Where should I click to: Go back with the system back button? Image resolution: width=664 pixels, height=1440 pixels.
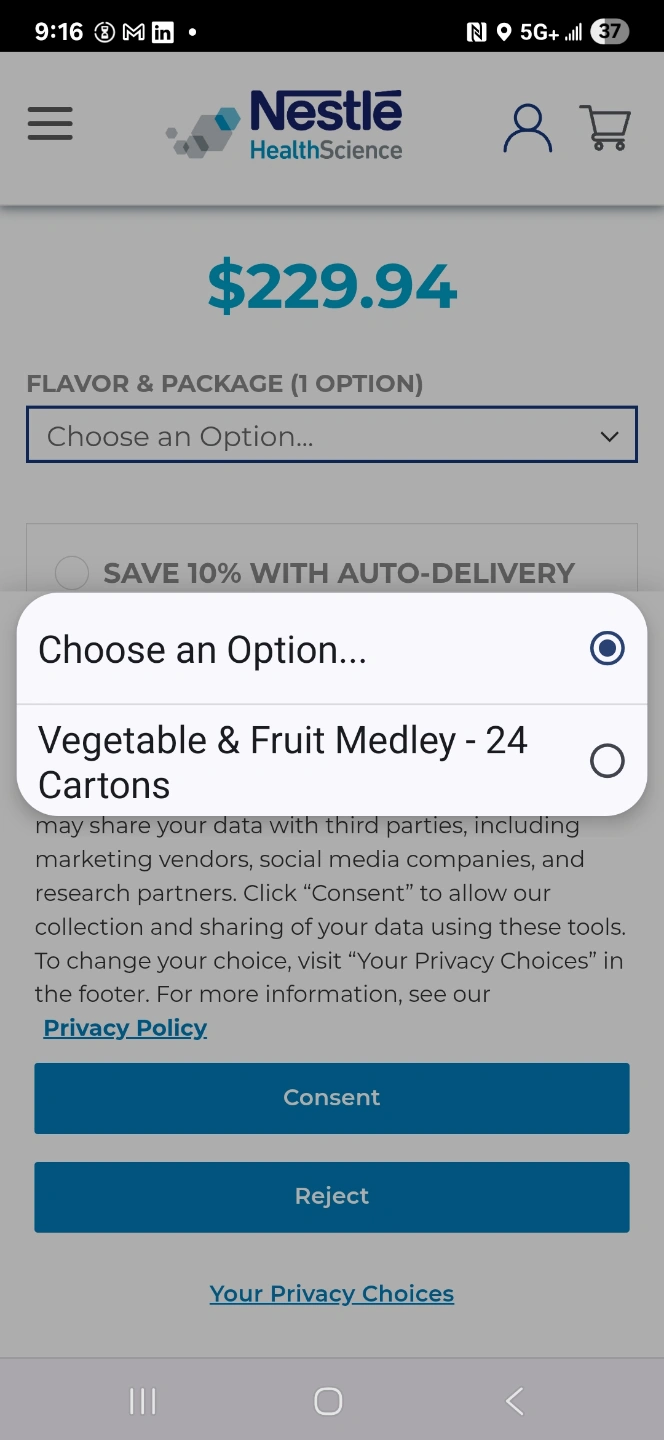pyautogui.click(x=515, y=1401)
